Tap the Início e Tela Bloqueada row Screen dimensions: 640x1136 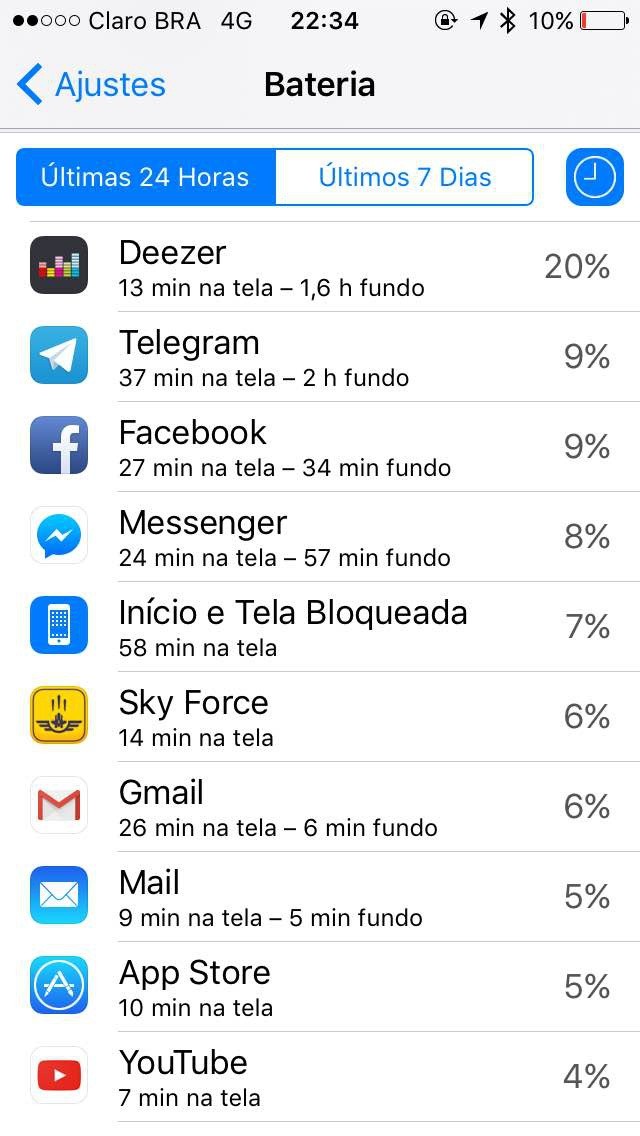click(x=320, y=626)
